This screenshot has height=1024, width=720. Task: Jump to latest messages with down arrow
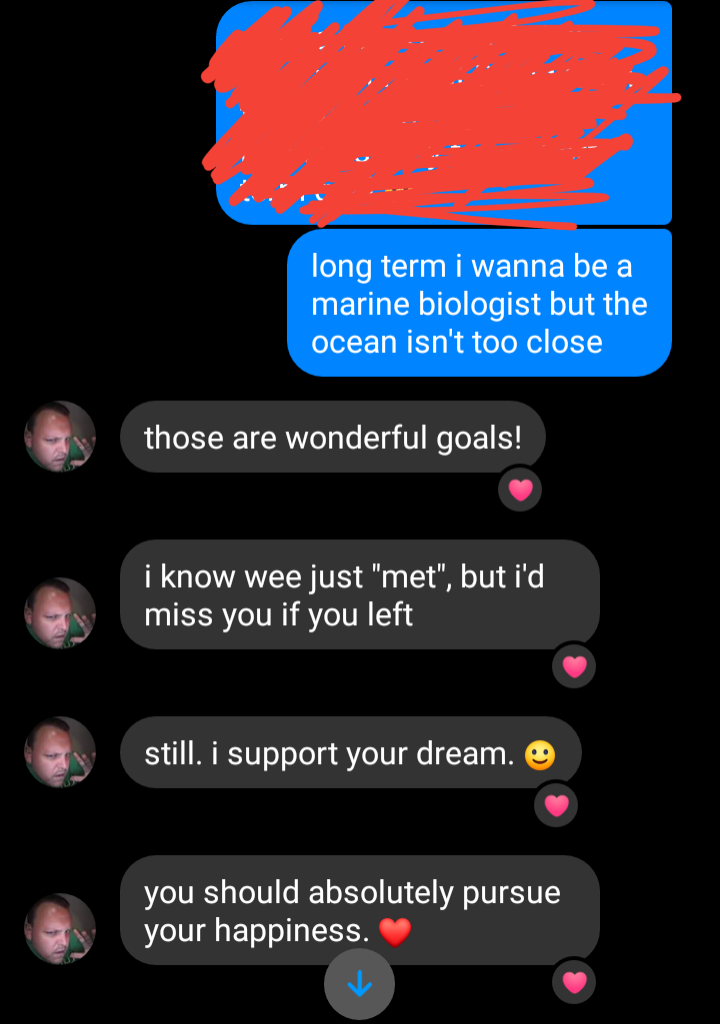359,984
